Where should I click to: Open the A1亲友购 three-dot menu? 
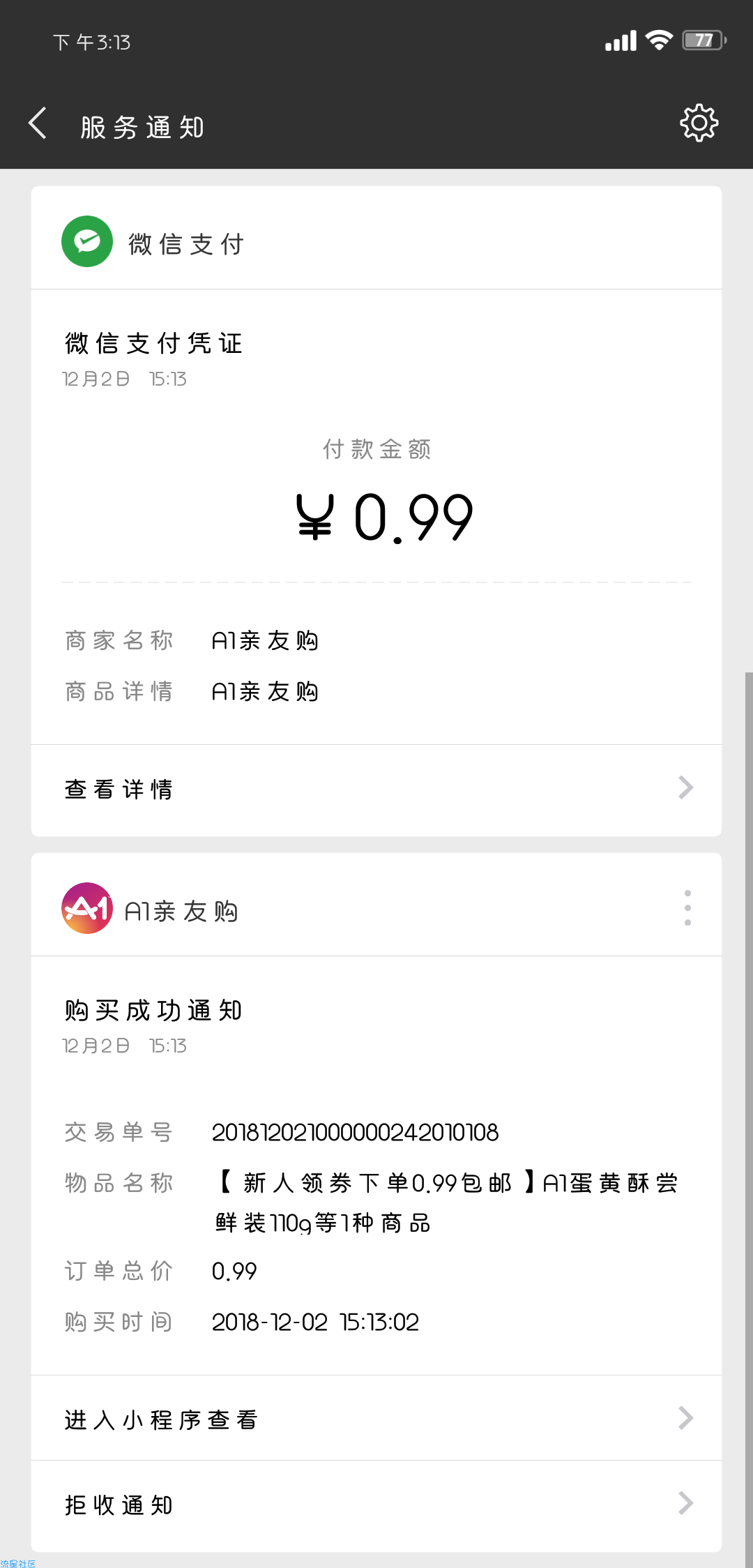coord(687,907)
